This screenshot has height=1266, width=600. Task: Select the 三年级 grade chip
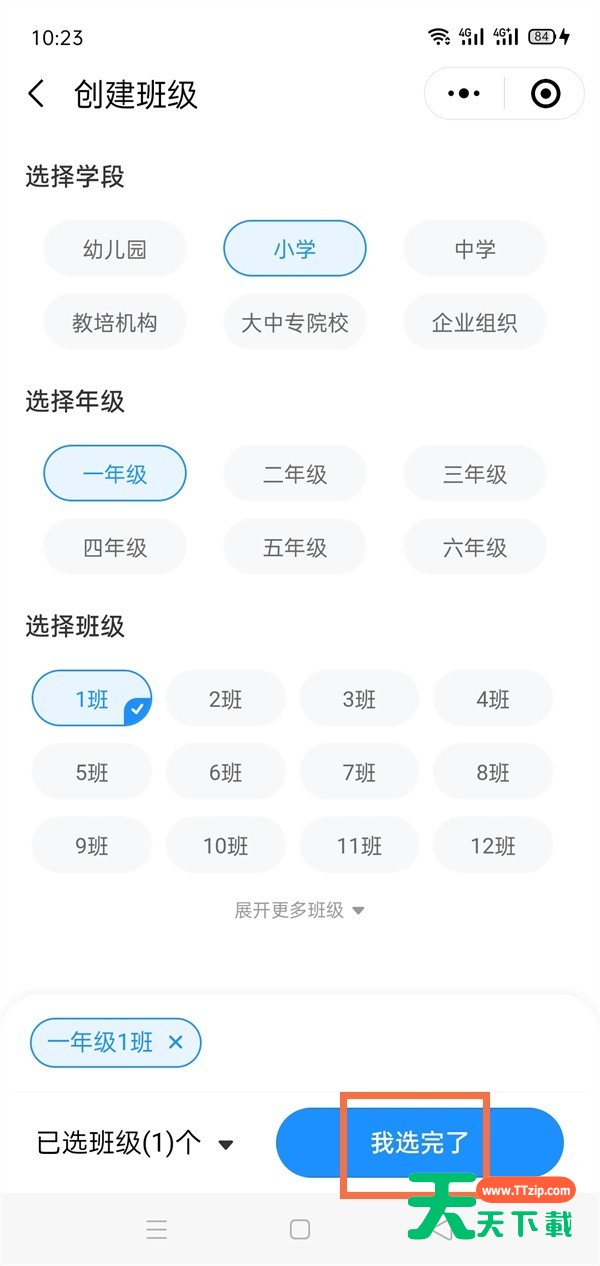point(475,474)
